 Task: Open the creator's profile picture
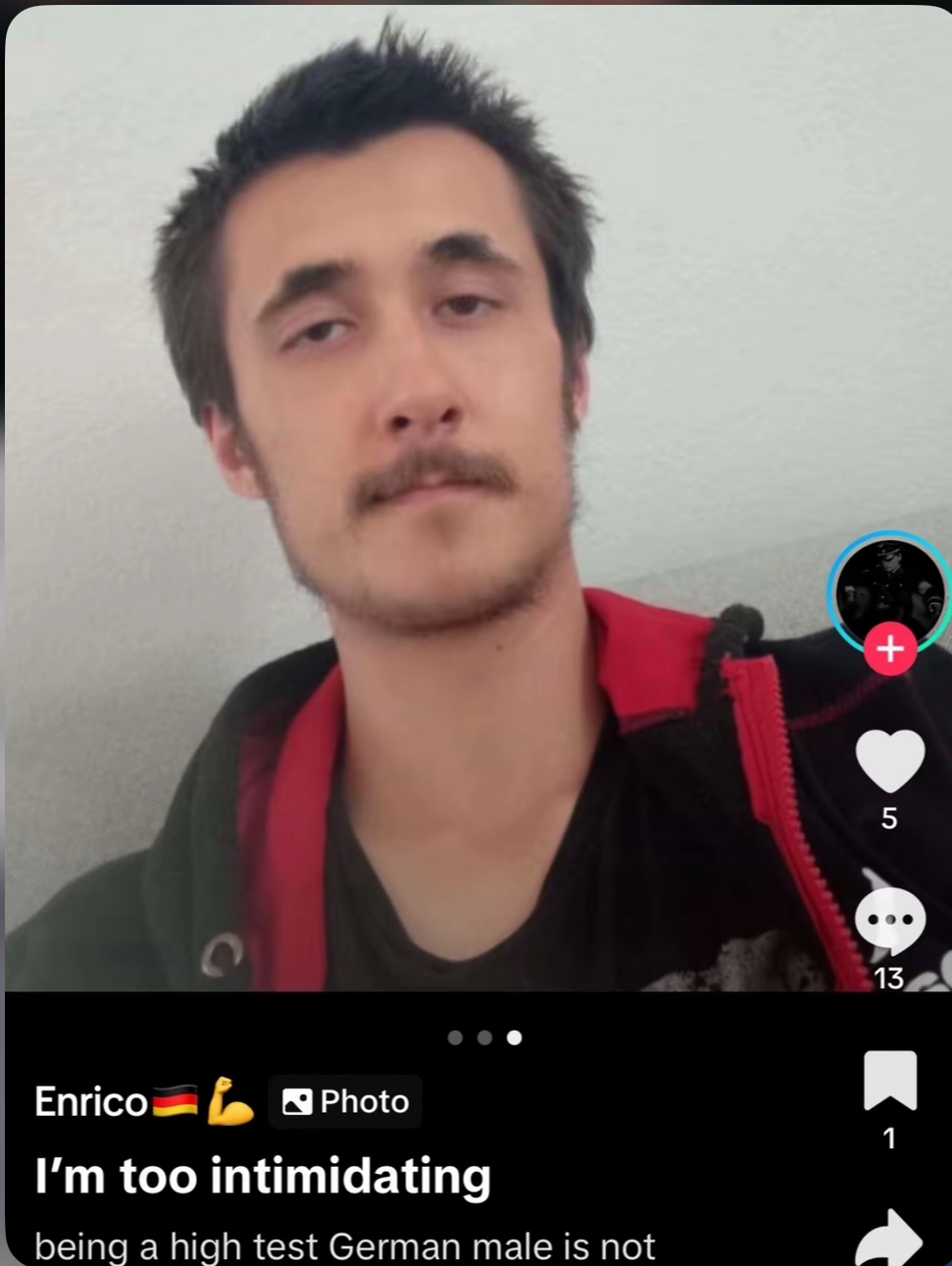(889, 588)
